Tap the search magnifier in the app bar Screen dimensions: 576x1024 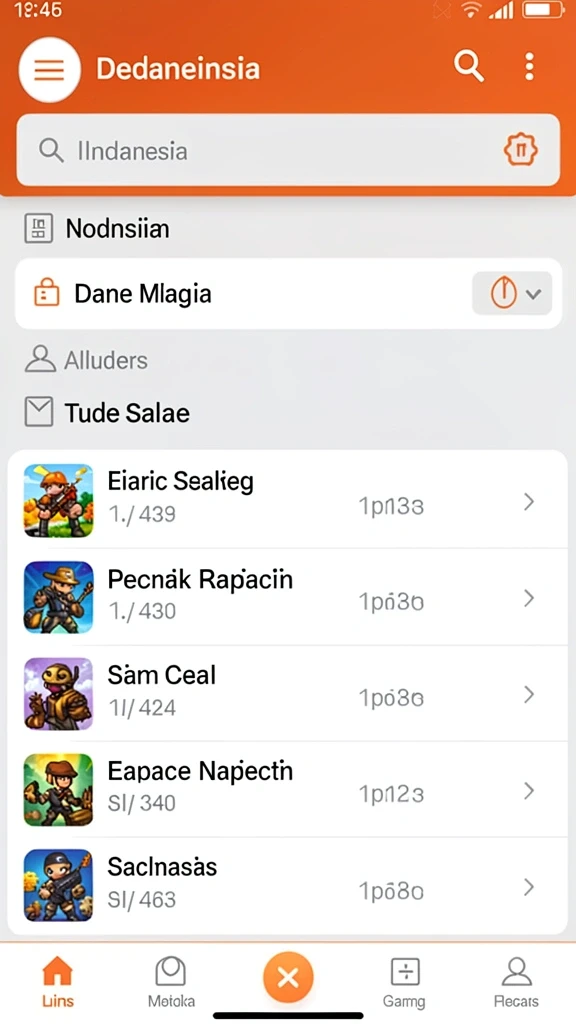[468, 67]
